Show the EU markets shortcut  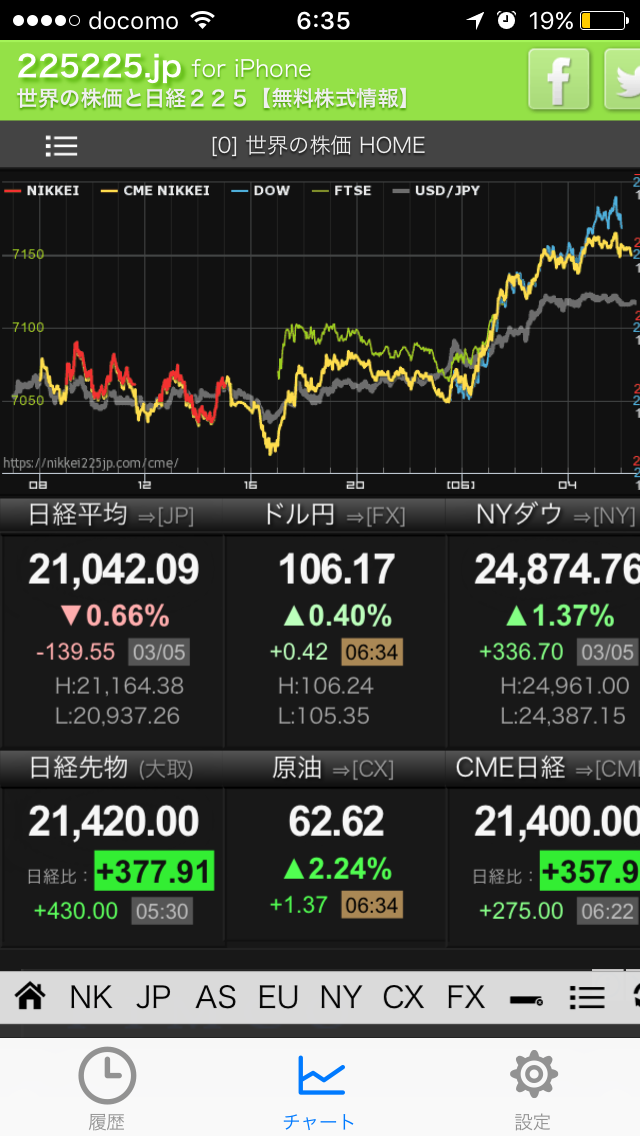(278, 997)
